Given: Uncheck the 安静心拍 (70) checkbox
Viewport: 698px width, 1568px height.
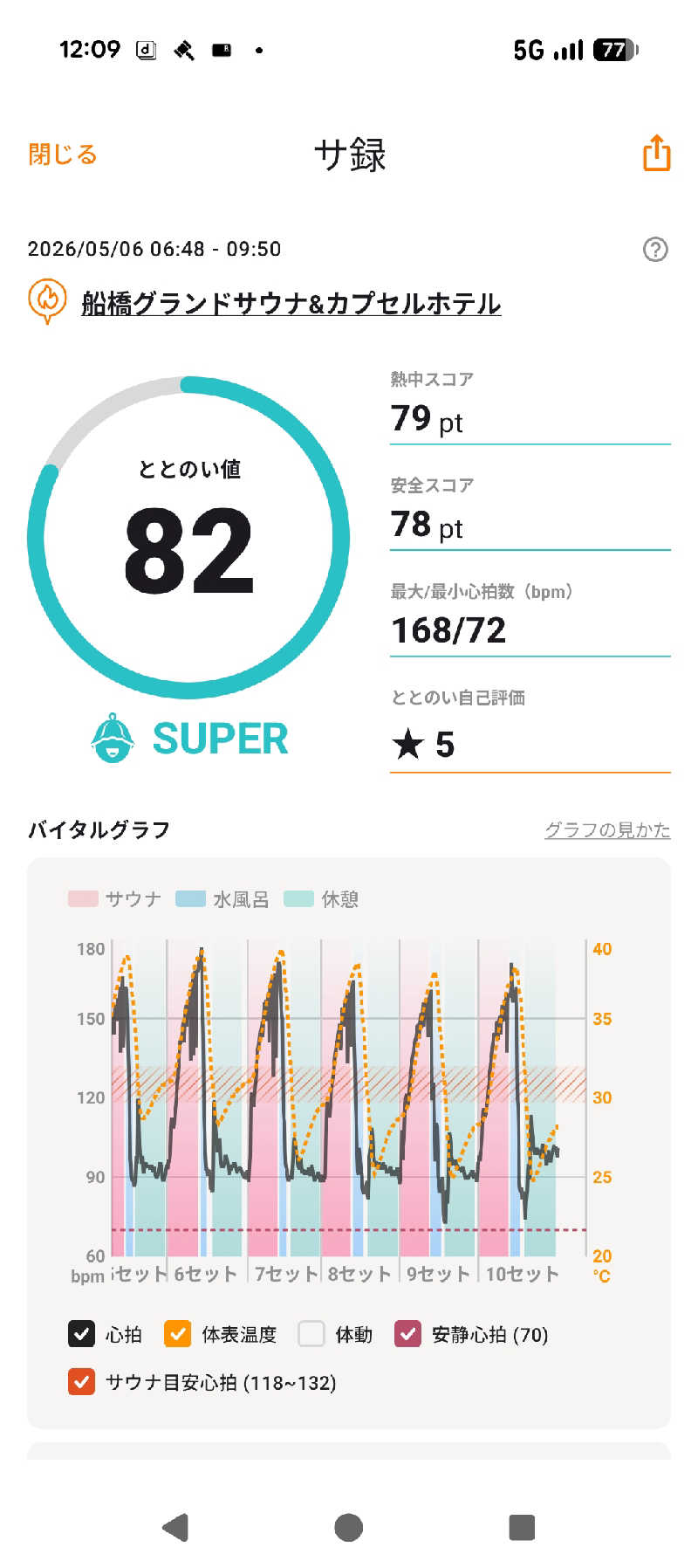Looking at the screenshot, I should (407, 1334).
